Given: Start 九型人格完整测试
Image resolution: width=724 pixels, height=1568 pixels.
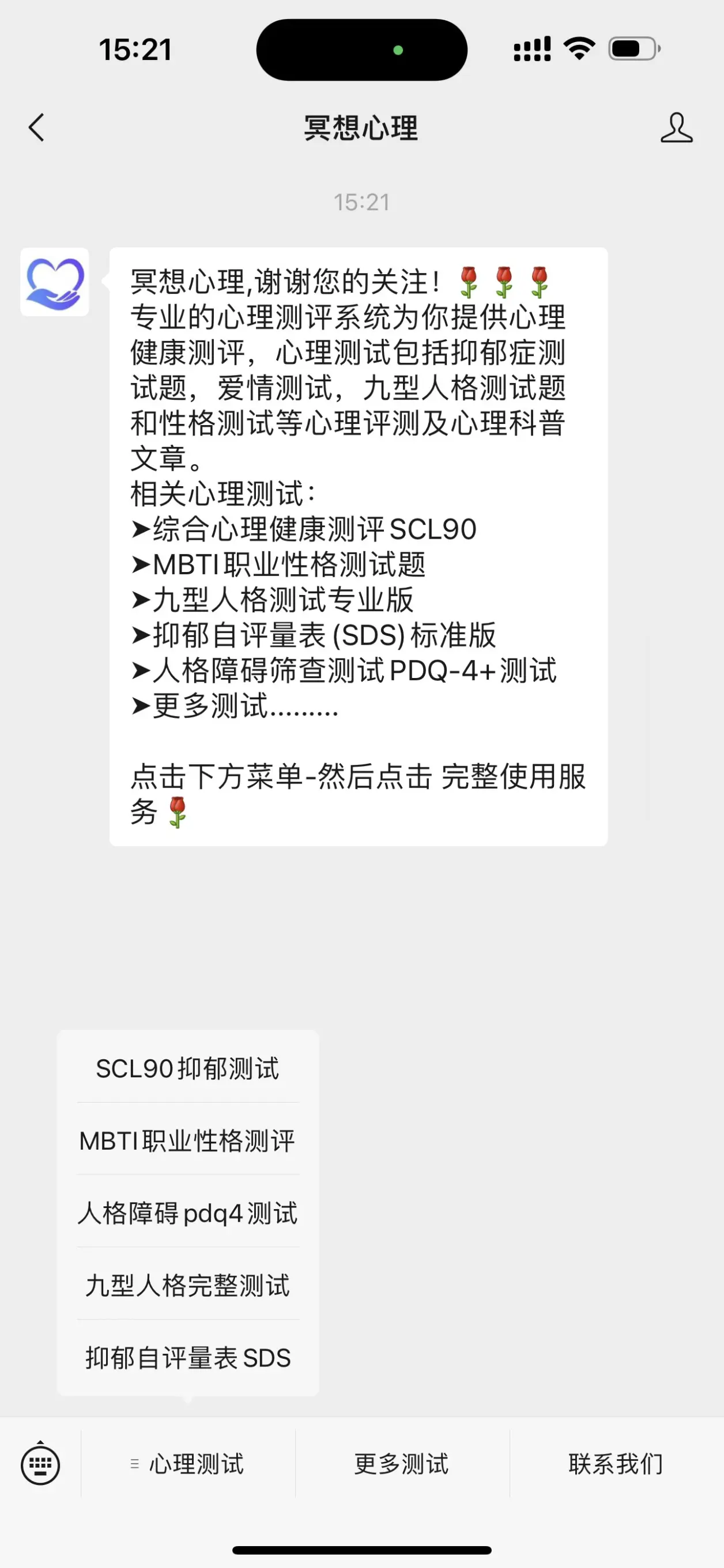Looking at the screenshot, I should [187, 1285].
